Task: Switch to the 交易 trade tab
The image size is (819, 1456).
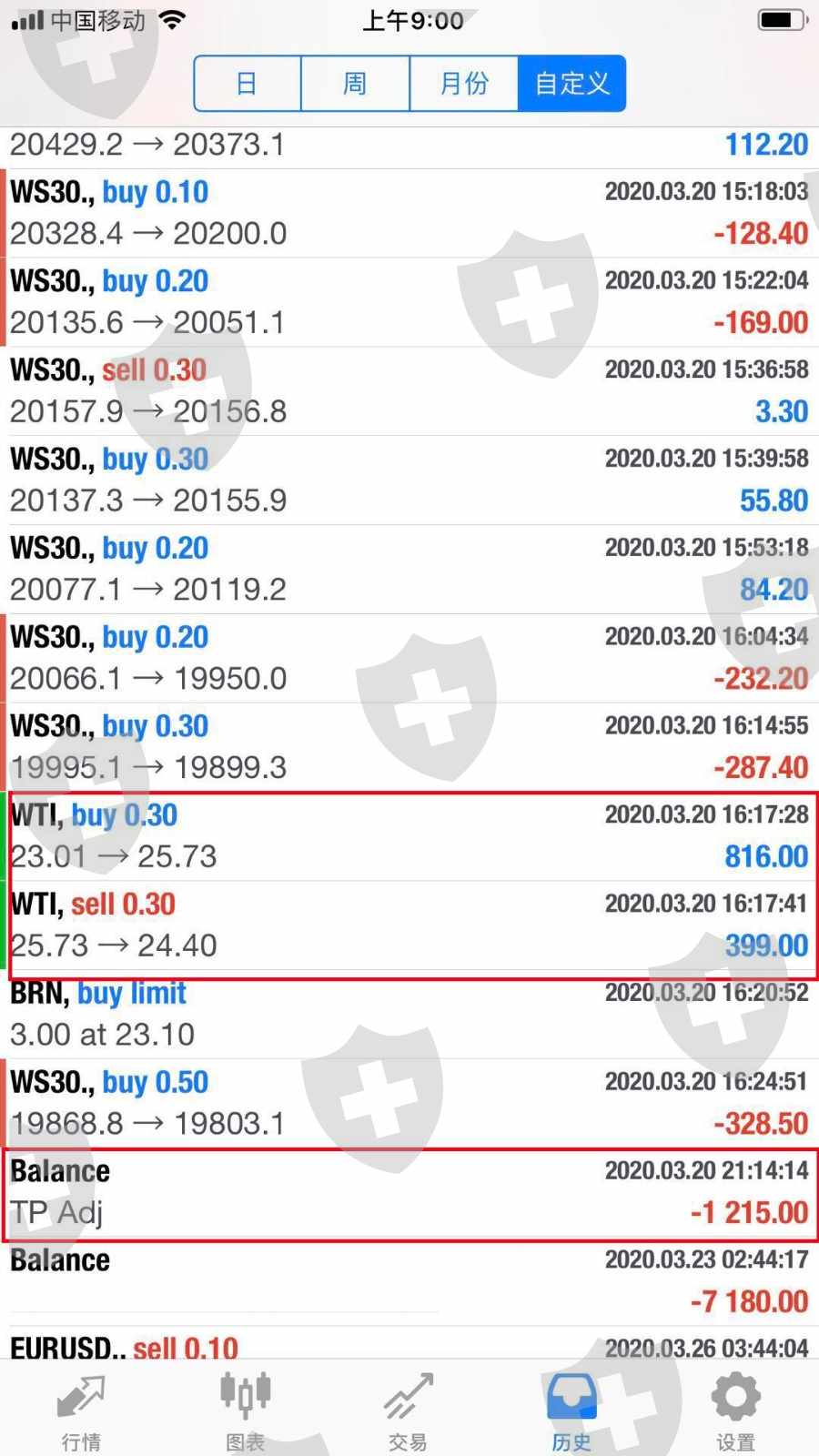Action: point(408,1410)
